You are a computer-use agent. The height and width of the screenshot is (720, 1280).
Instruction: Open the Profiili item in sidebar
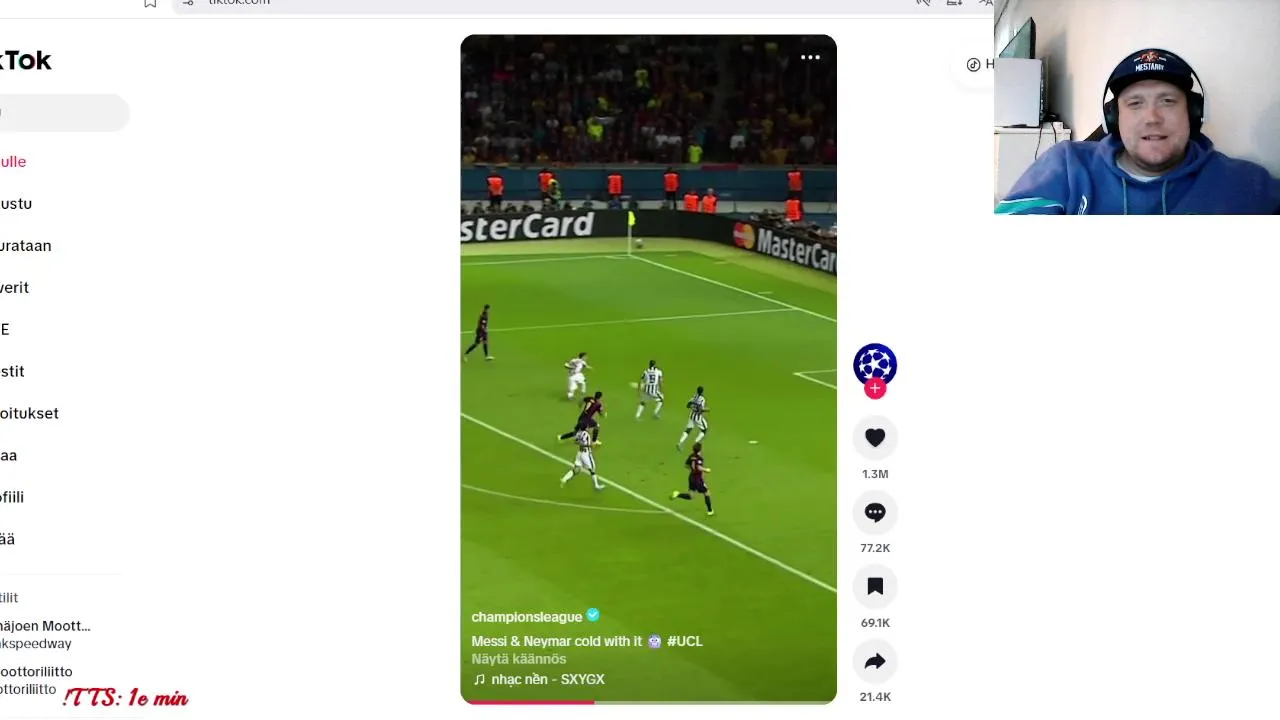12,497
